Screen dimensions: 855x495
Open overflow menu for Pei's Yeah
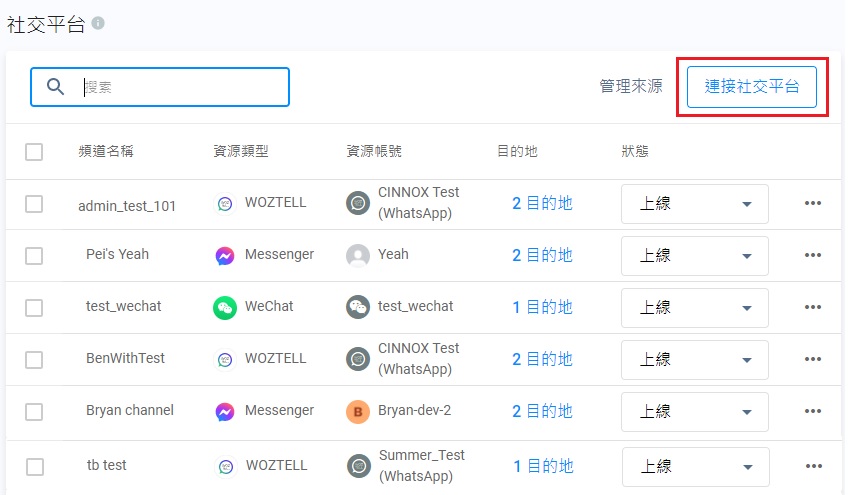tap(813, 255)
